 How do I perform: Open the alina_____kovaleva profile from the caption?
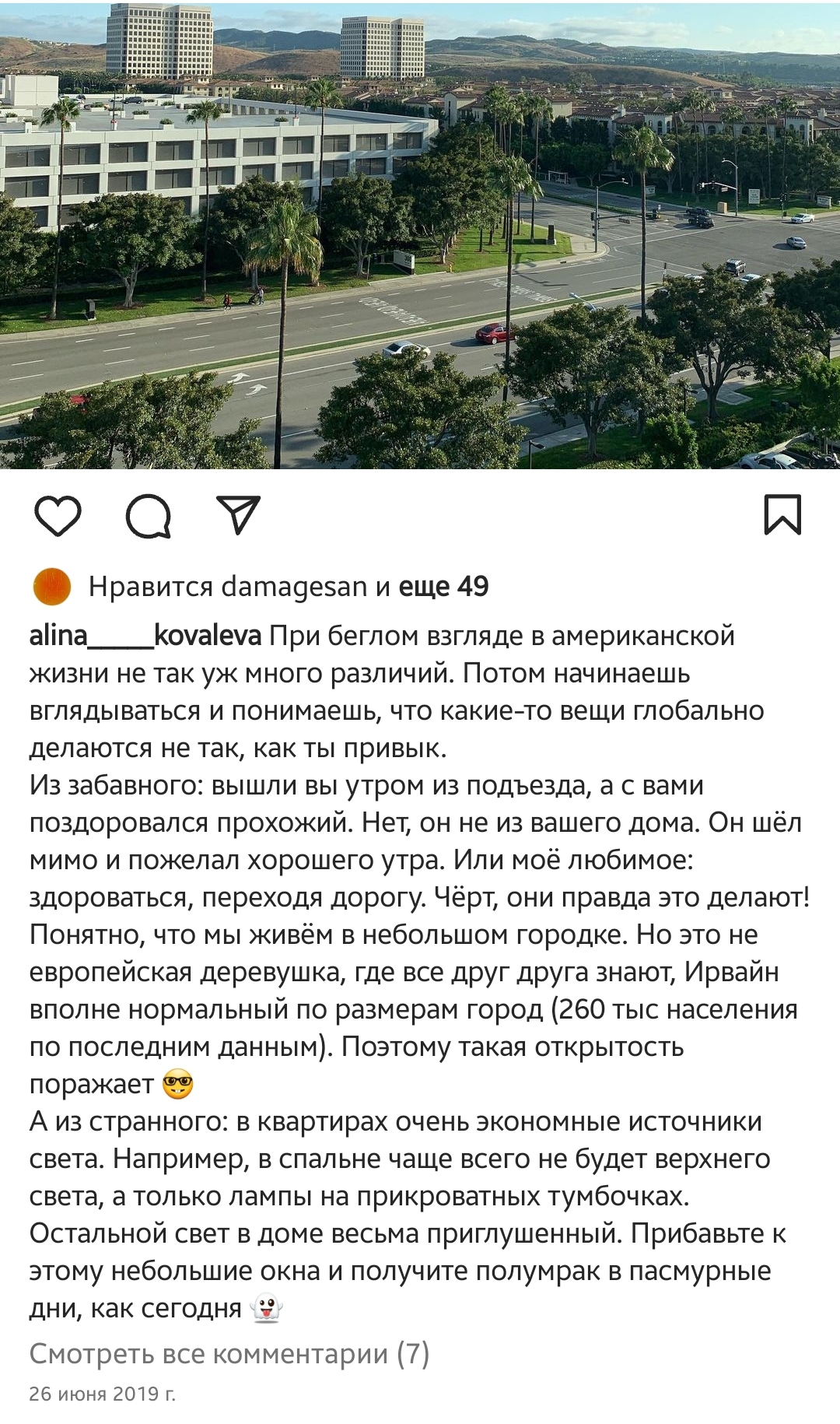tap(145, 636)
